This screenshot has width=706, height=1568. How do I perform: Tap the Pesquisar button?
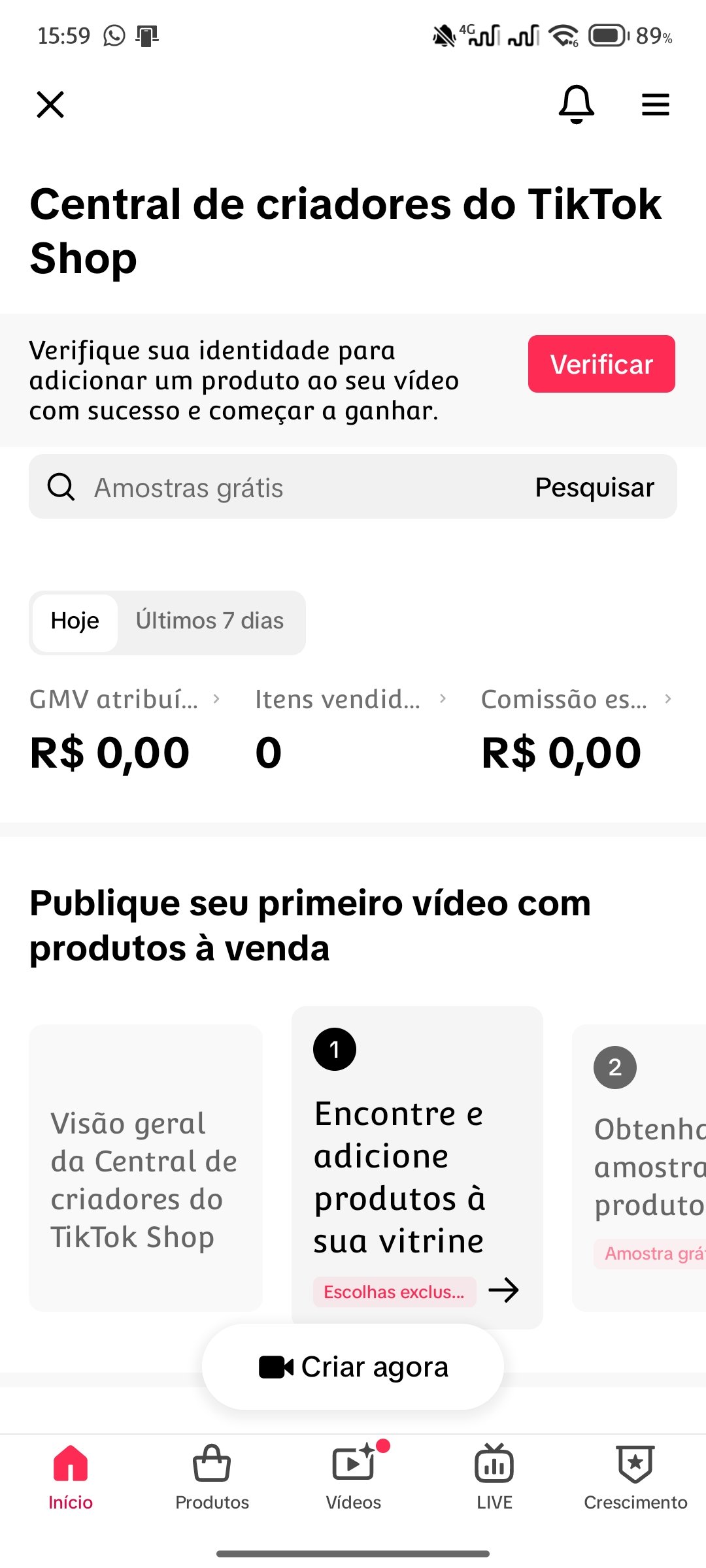tap(594, 487)
